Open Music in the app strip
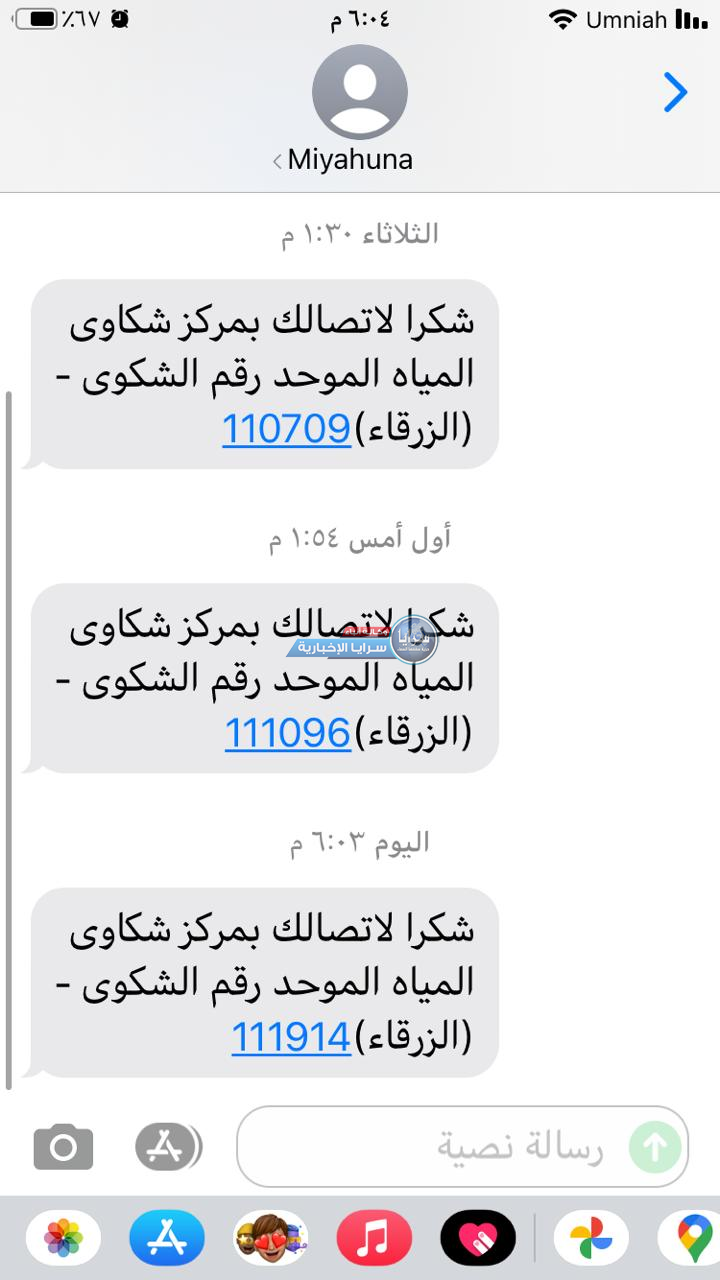Viewport: 720px width, 1280px height. point(374,1238)
